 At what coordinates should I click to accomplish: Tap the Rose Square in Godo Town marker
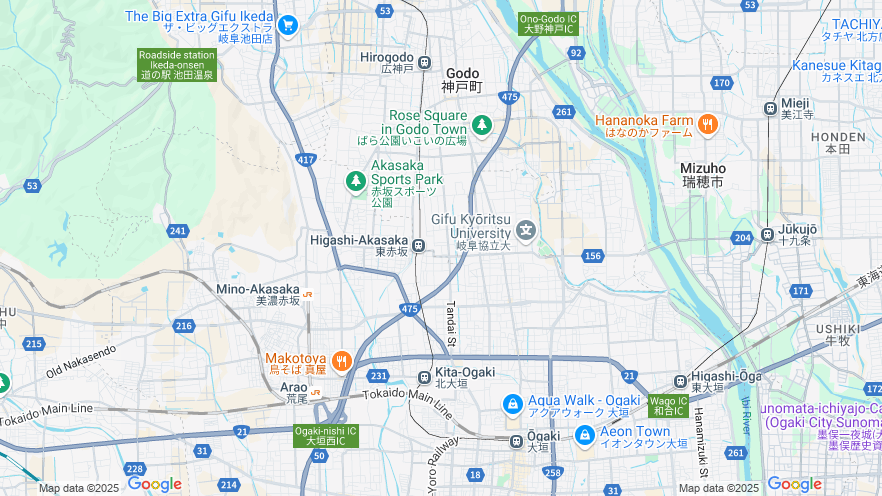point(482,124)
